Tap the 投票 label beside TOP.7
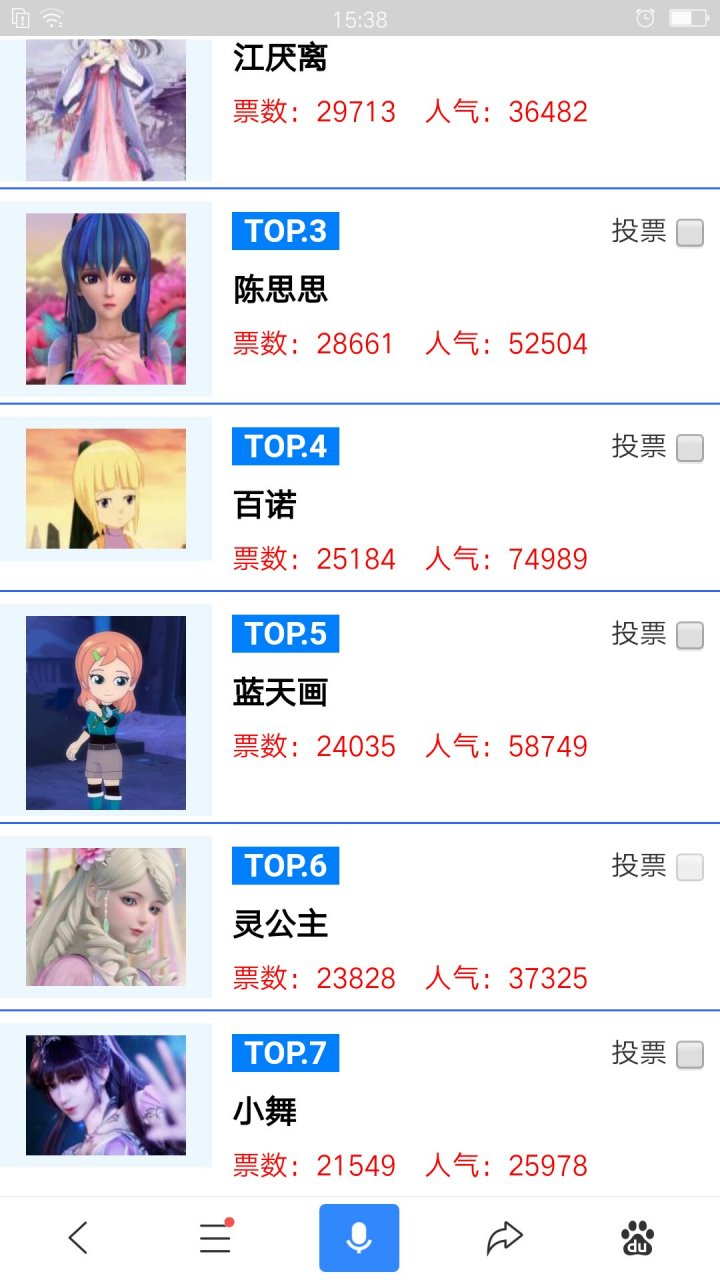The height and width of the screenshot is (1280, 720). click(638, 1053)
